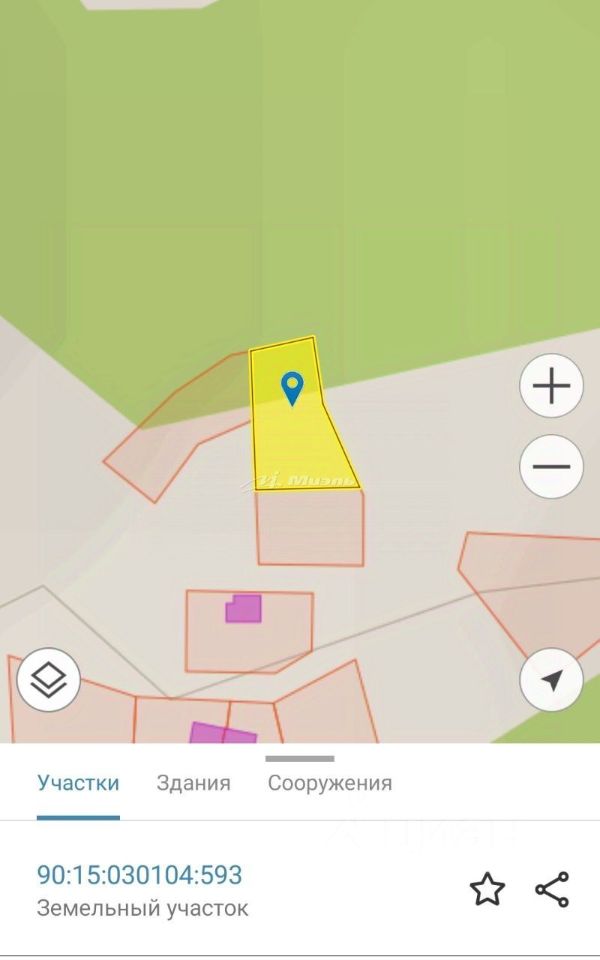Zoom in on the map

coord(551,386)
